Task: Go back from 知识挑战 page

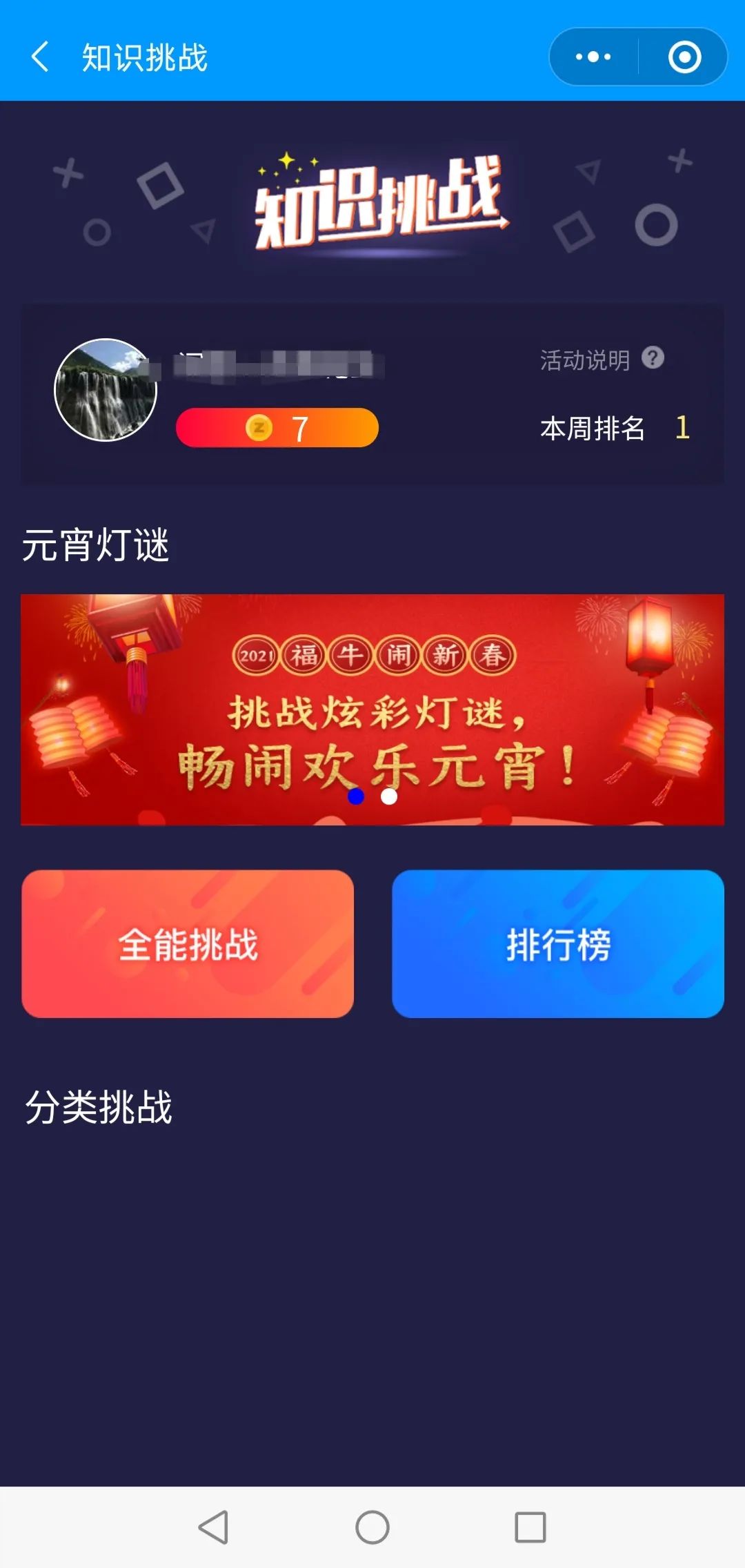Action: pyautogui.click(x=40, y=57)
